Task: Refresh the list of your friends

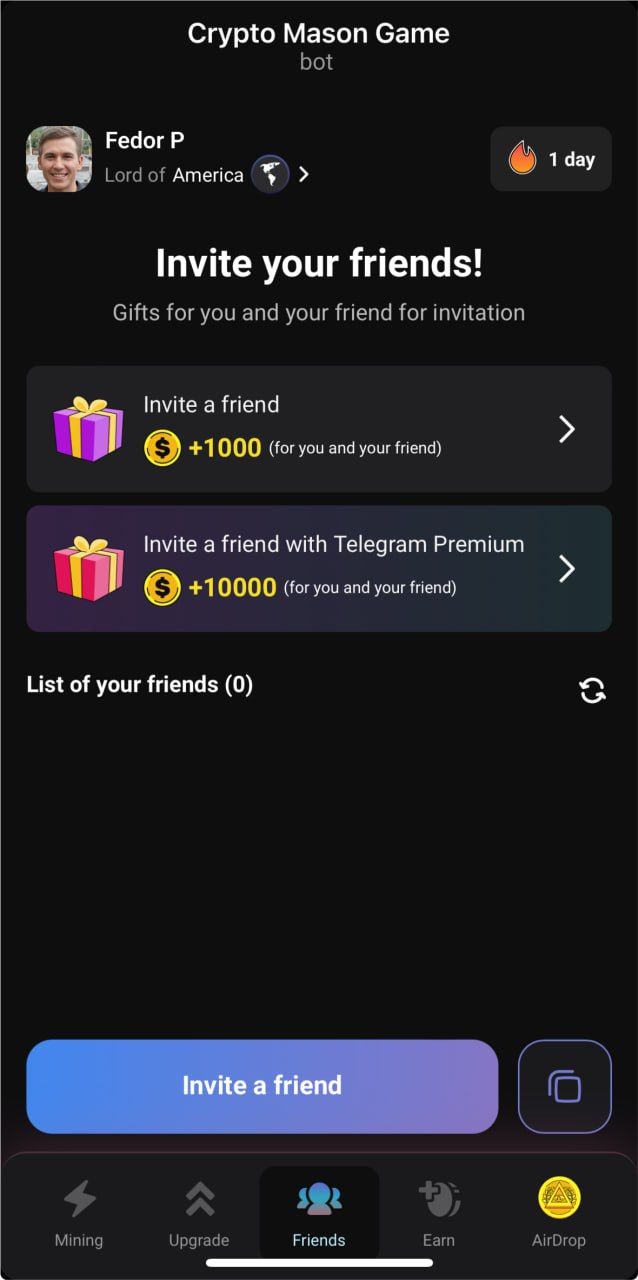Action: (592, 690)
